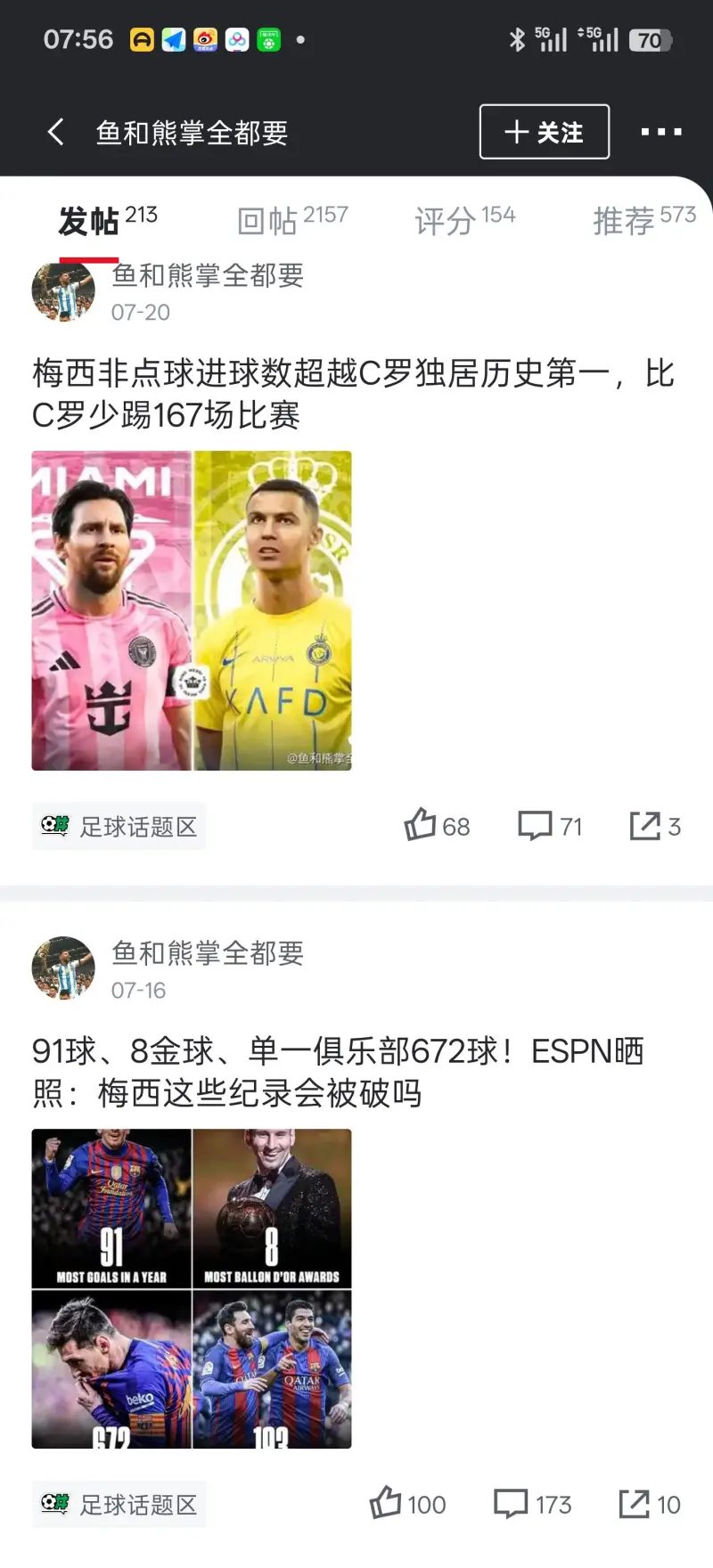Image resolution: width=713 pixels, height=1568 pixels.
Task: Tap the Weibo icon in the status bar
Action: (x=204, y=40)
